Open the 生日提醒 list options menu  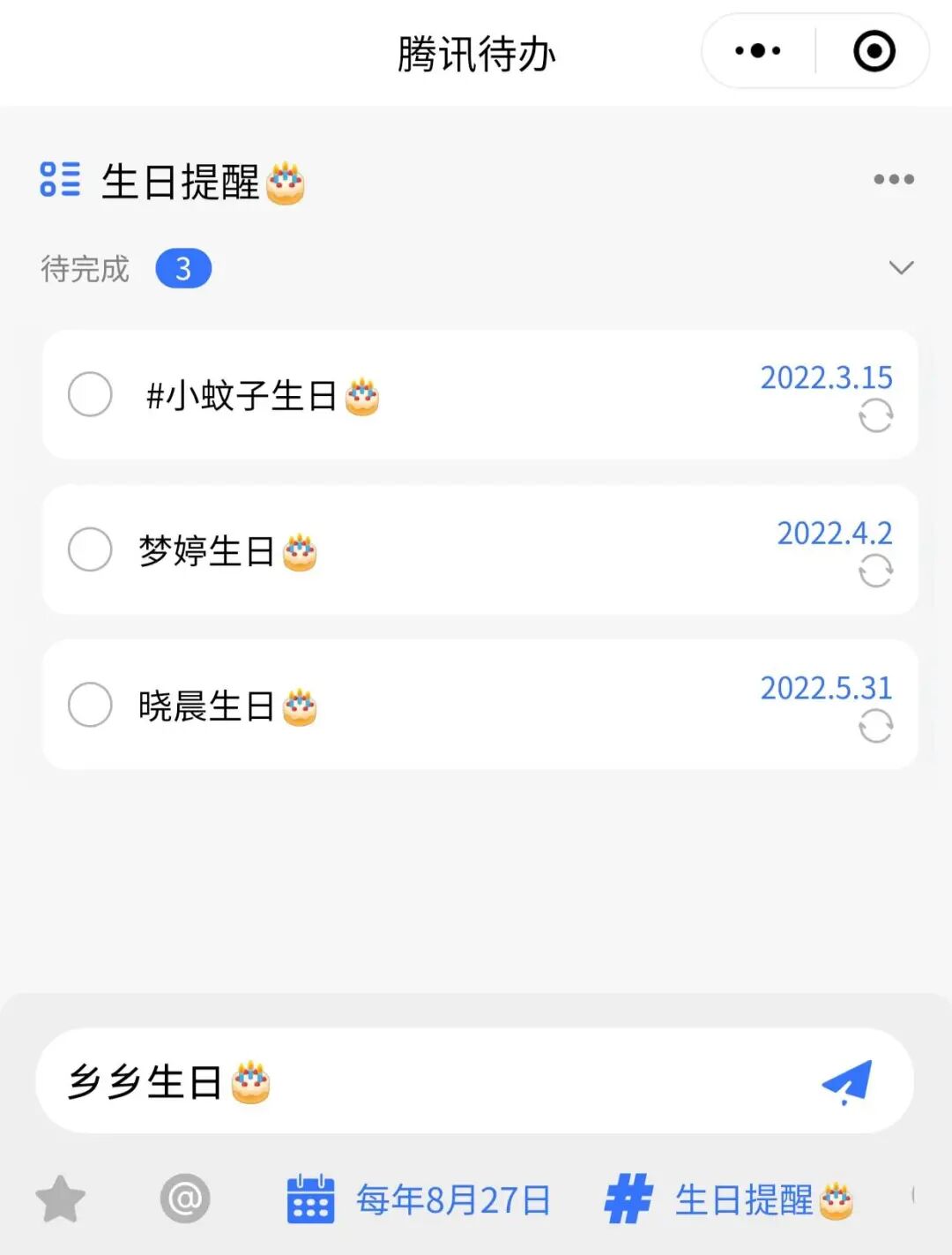coord(893,180)
